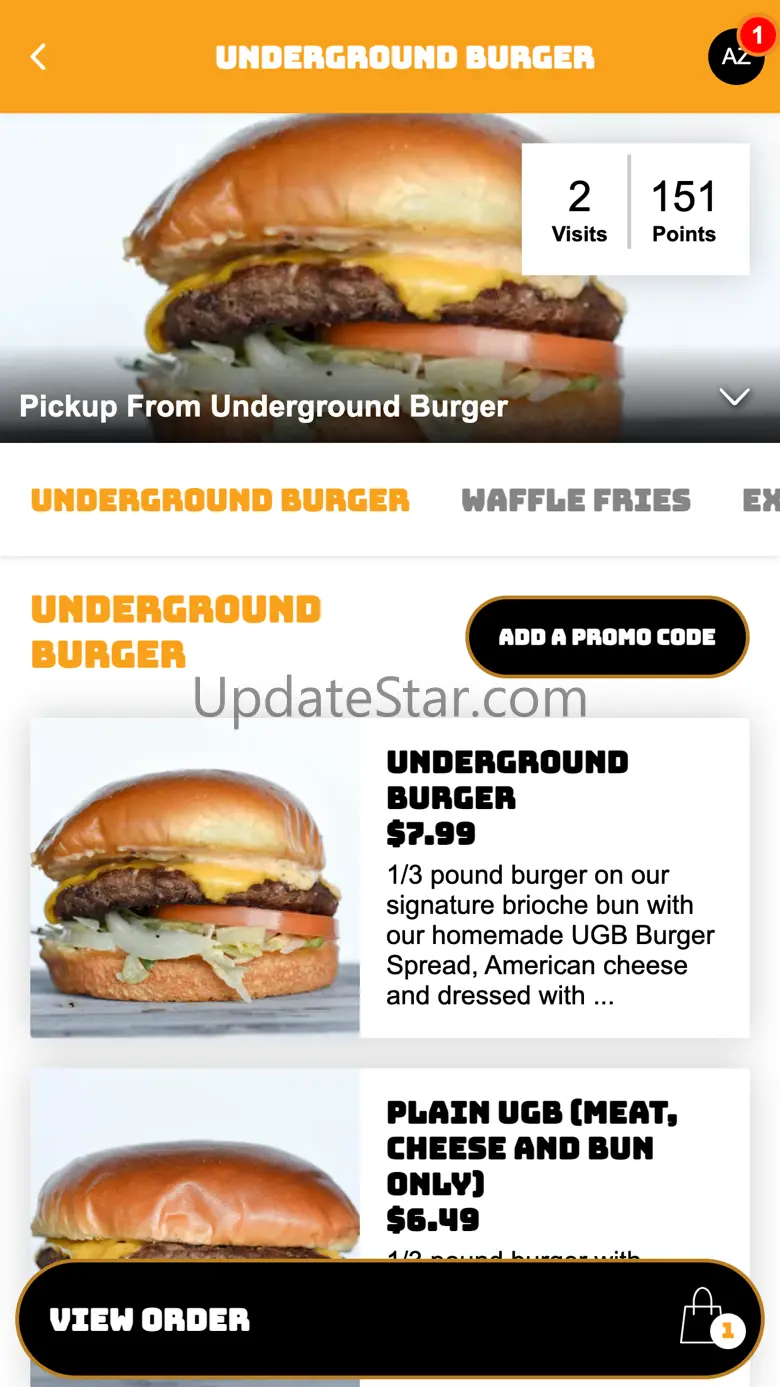Open the $7.99 Underground Burger item card
Viewport: 780px width, 1387px height.
coord(390,878)
